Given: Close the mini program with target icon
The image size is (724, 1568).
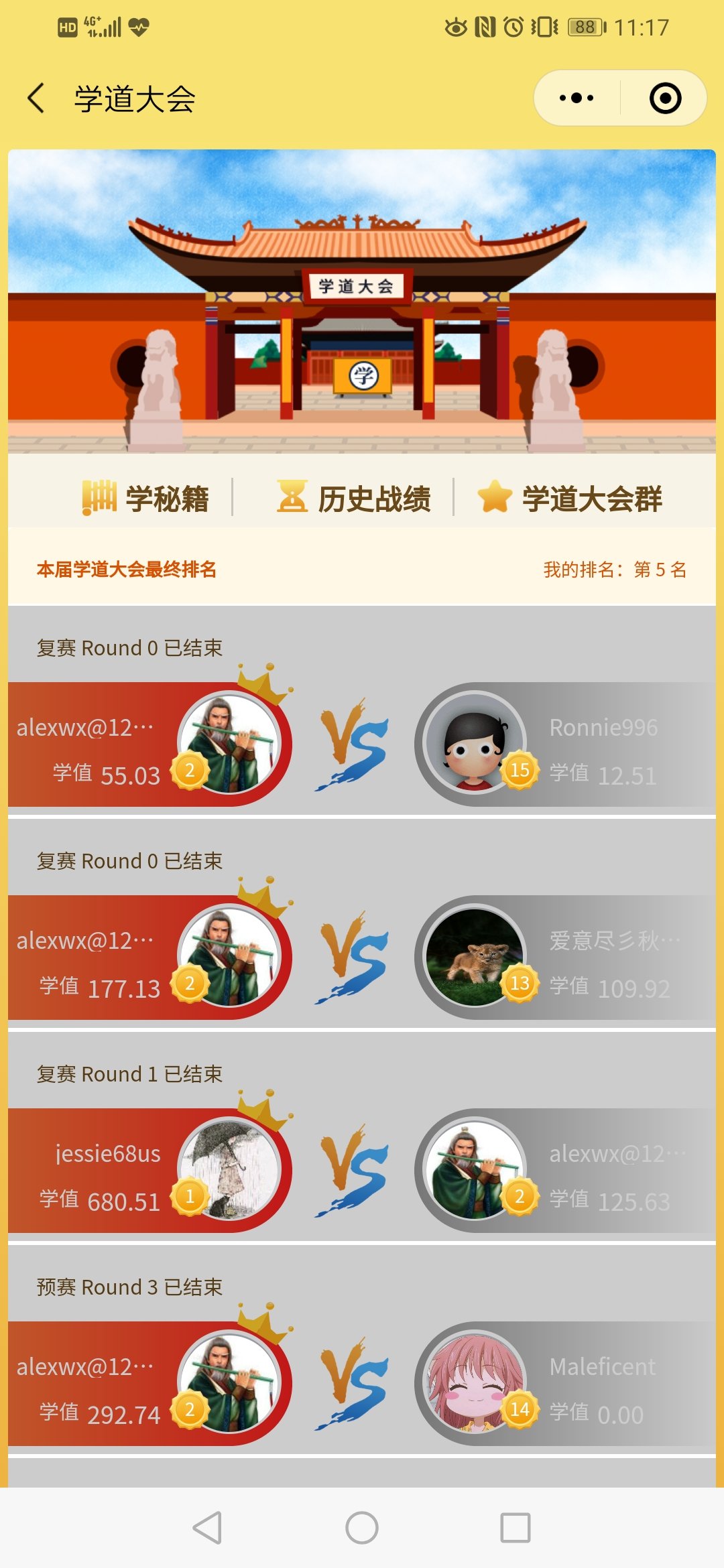Looking at the screenshot, I should pyautogui.click(x=665, y=99).
